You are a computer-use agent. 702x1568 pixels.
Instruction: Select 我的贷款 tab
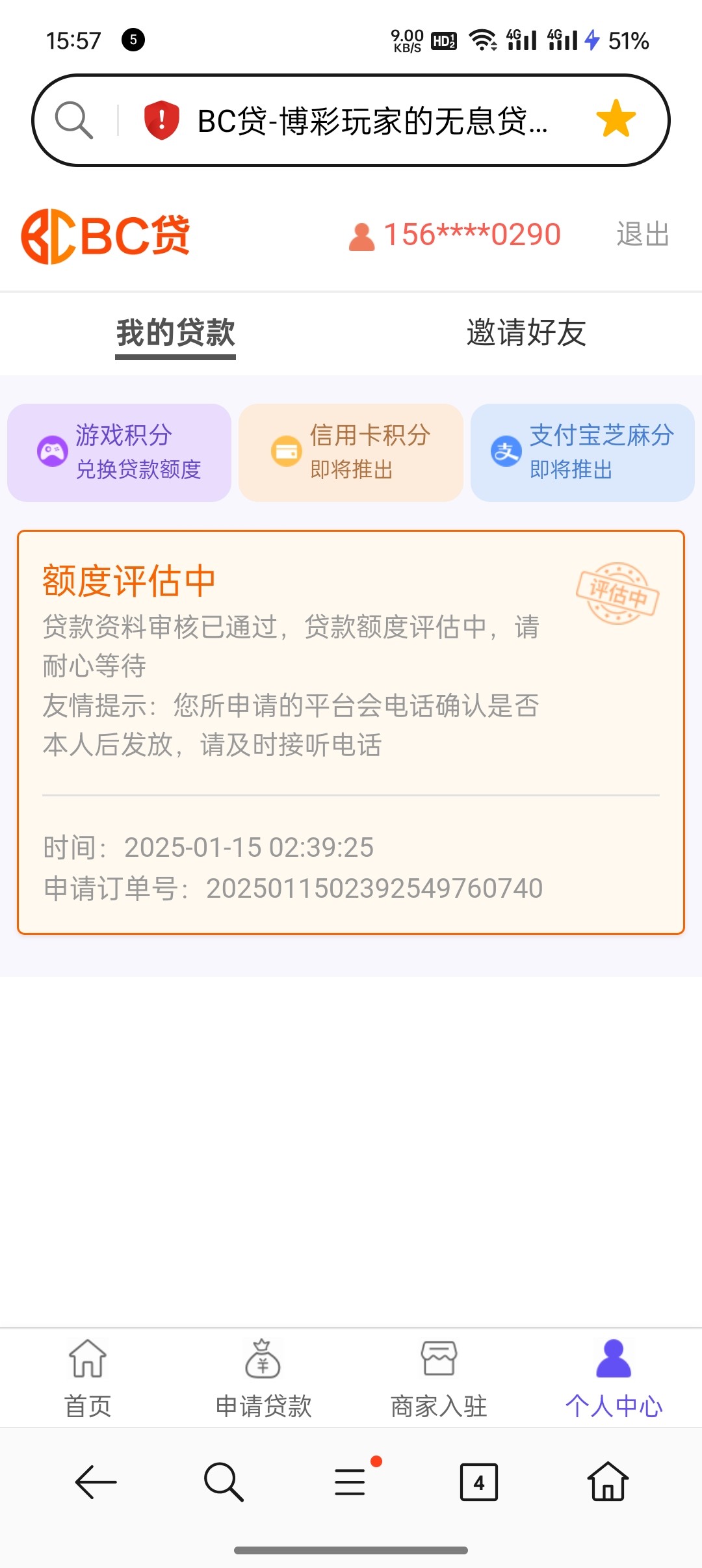[175, 333]
